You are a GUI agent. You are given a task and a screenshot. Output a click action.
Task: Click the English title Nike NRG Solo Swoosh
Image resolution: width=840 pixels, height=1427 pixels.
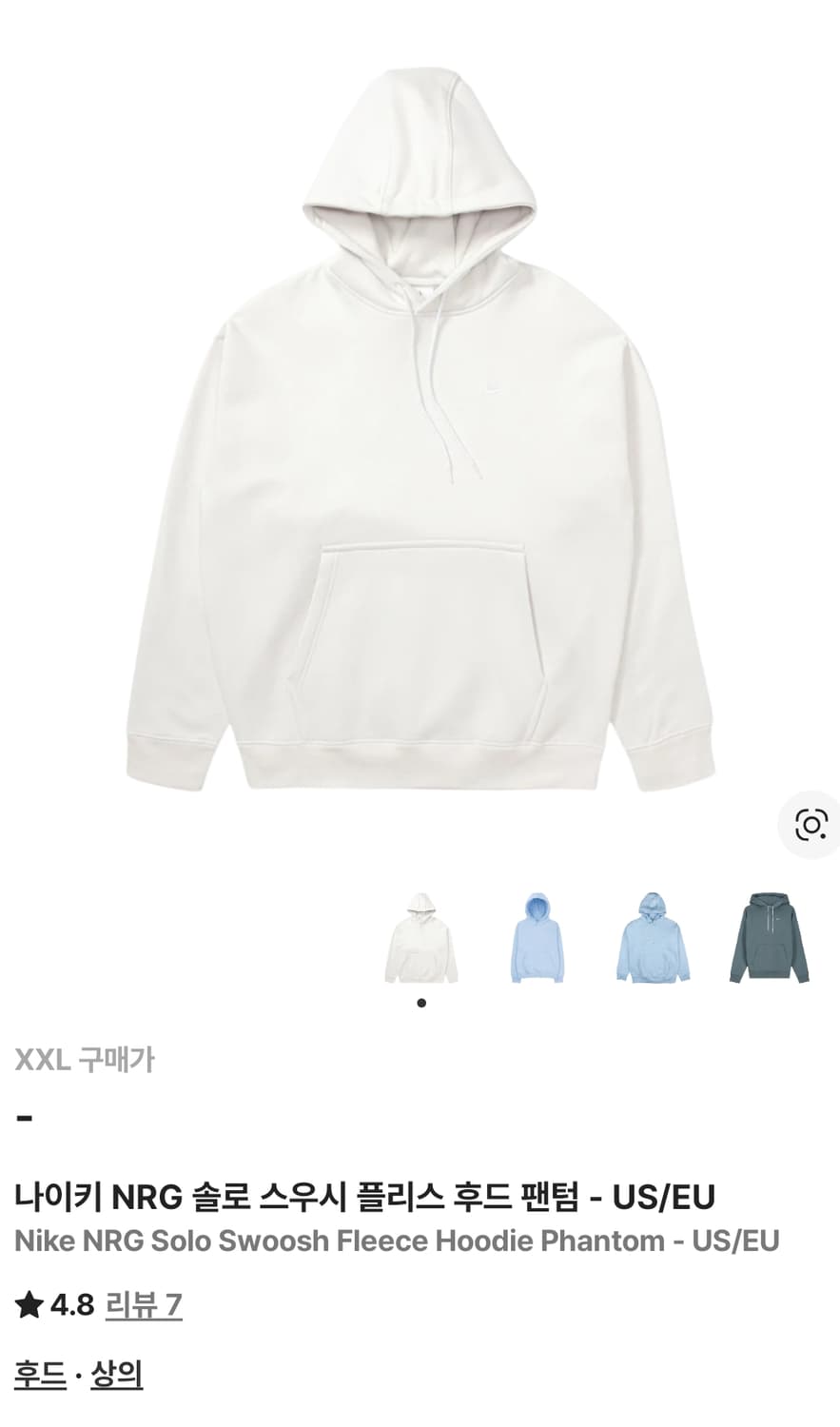[399, 1241]
